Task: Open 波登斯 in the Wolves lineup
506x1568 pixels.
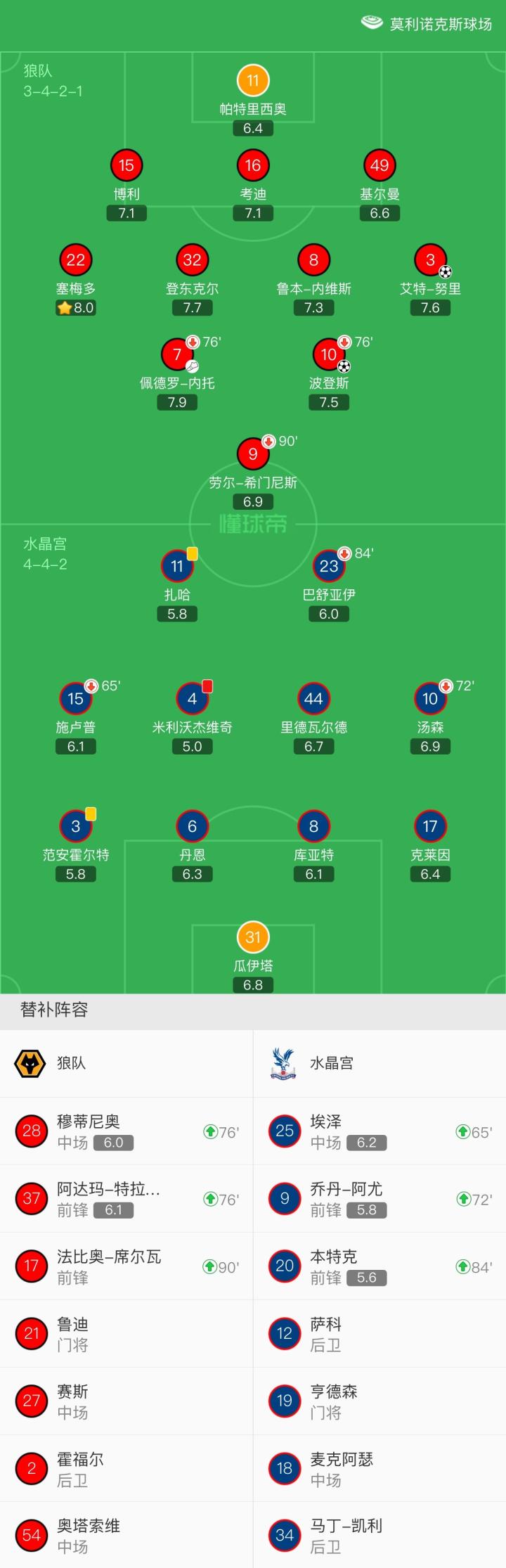Action: point(329,355)
